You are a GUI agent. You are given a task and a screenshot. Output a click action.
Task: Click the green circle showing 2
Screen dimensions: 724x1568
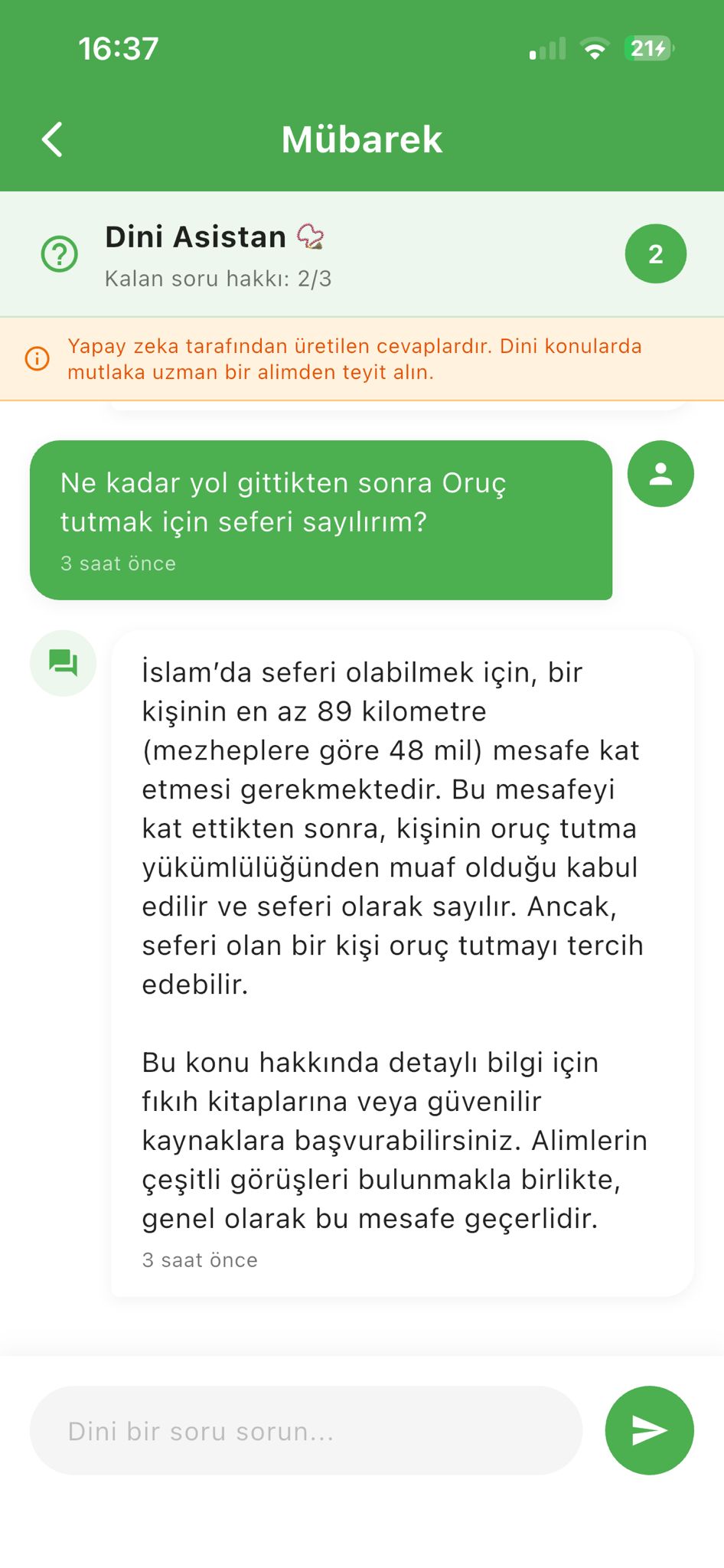click(x=655, y=253)
